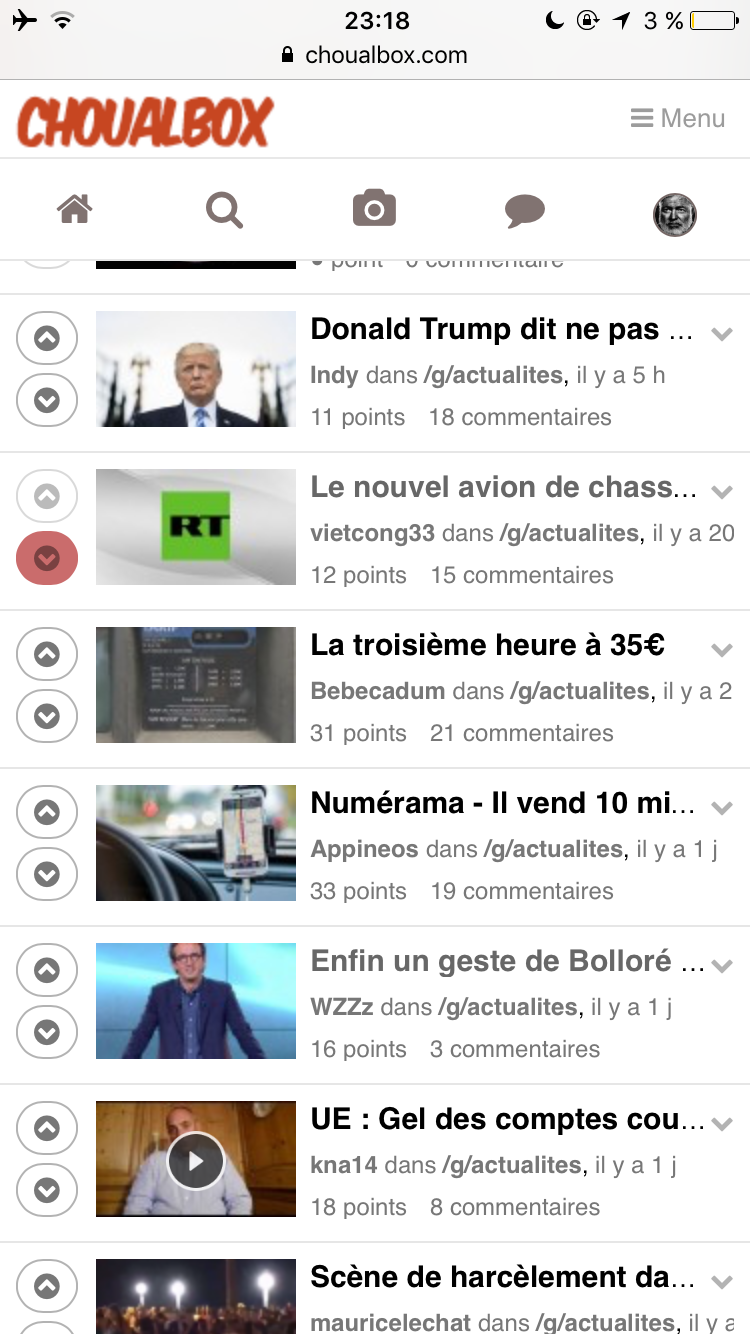
Task: Expand options for "La troisième heure à 35€"
Action: [x=722, y=650]
